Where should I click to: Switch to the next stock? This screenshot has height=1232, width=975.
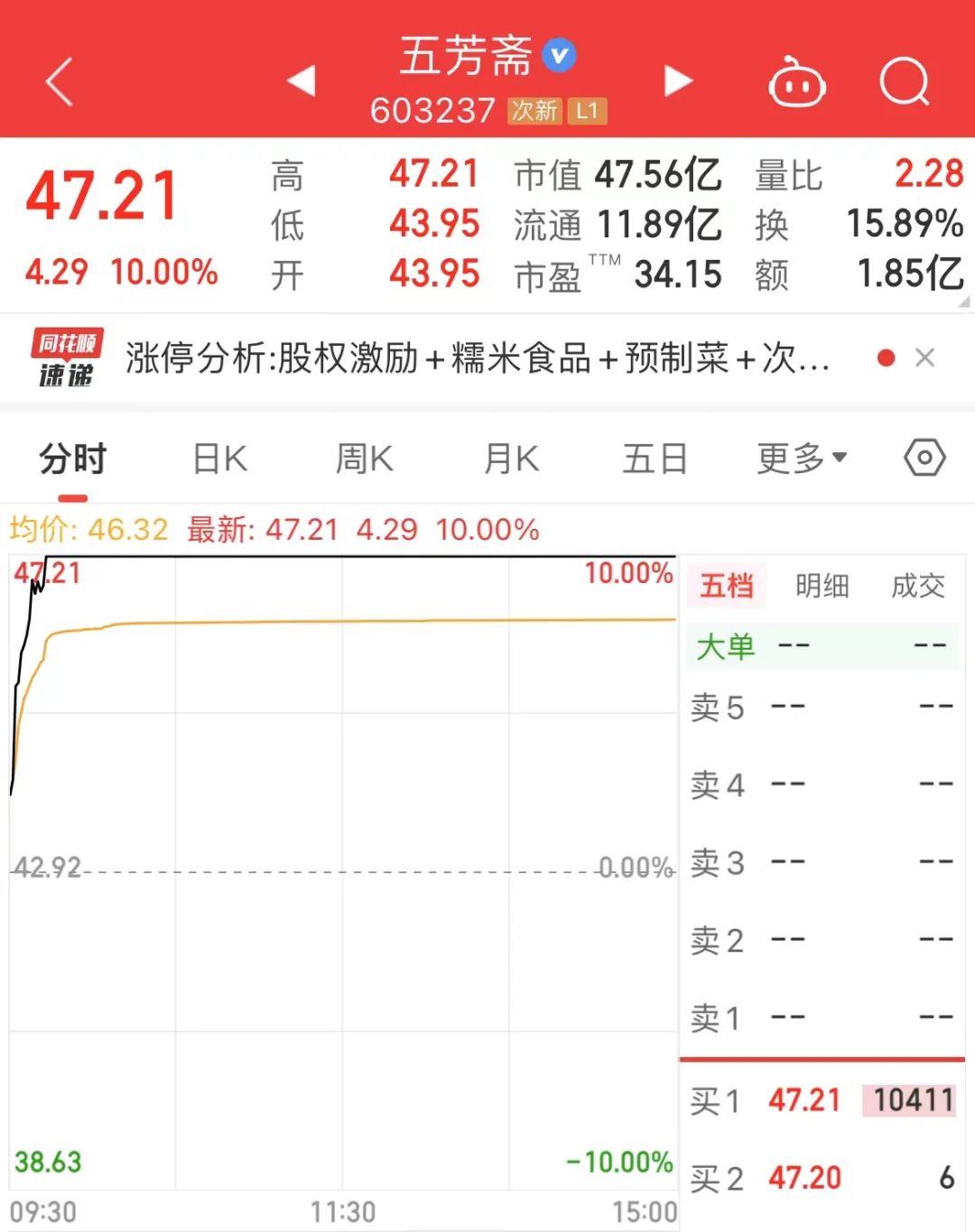click(x=678, y=81)
